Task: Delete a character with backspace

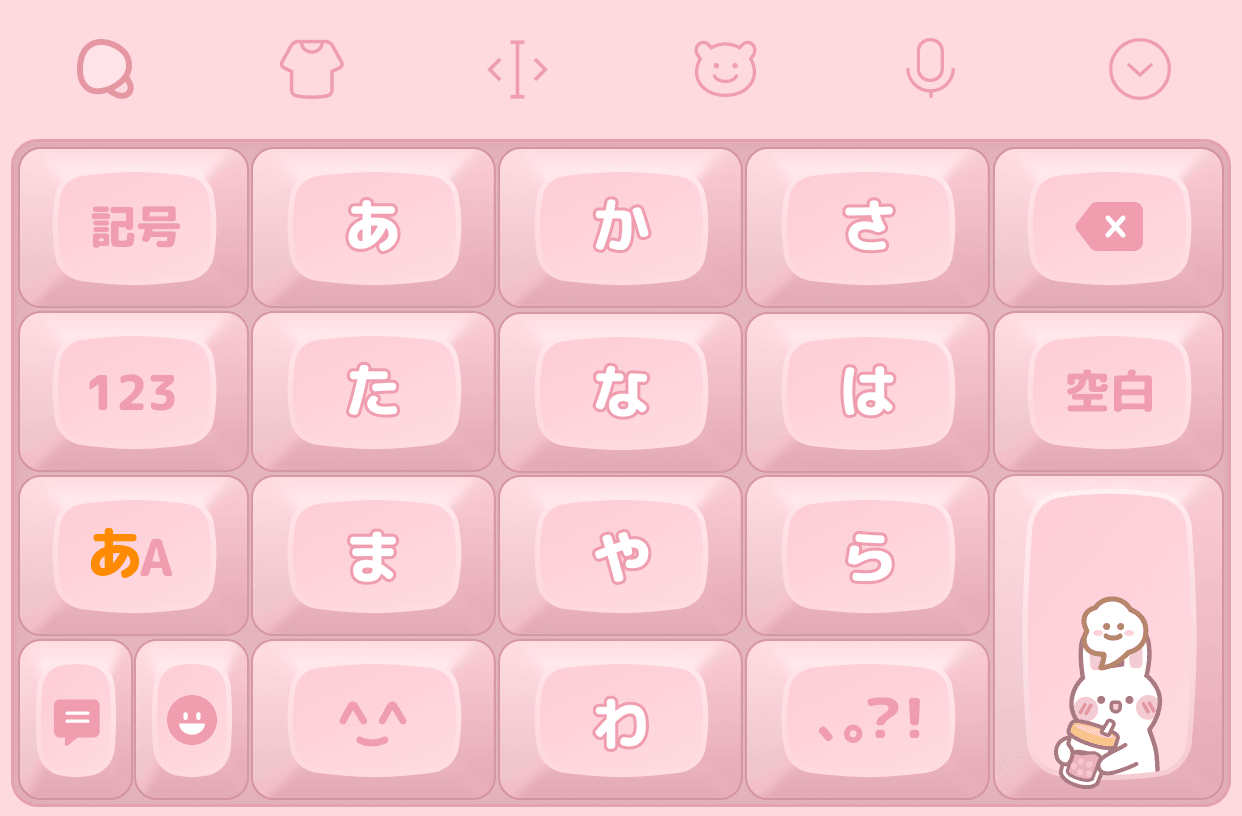Action: (1108, 228)
